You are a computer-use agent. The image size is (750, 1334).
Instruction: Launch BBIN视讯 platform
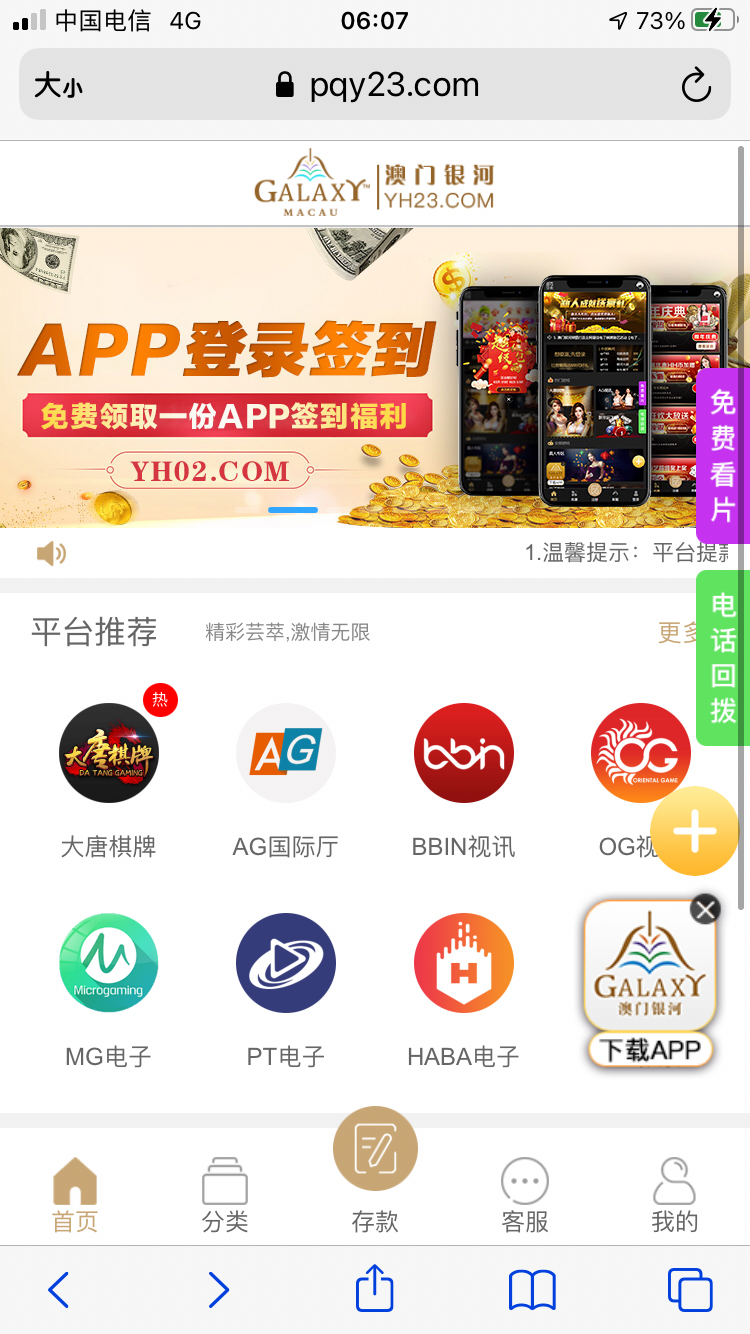tap(464, 753)
